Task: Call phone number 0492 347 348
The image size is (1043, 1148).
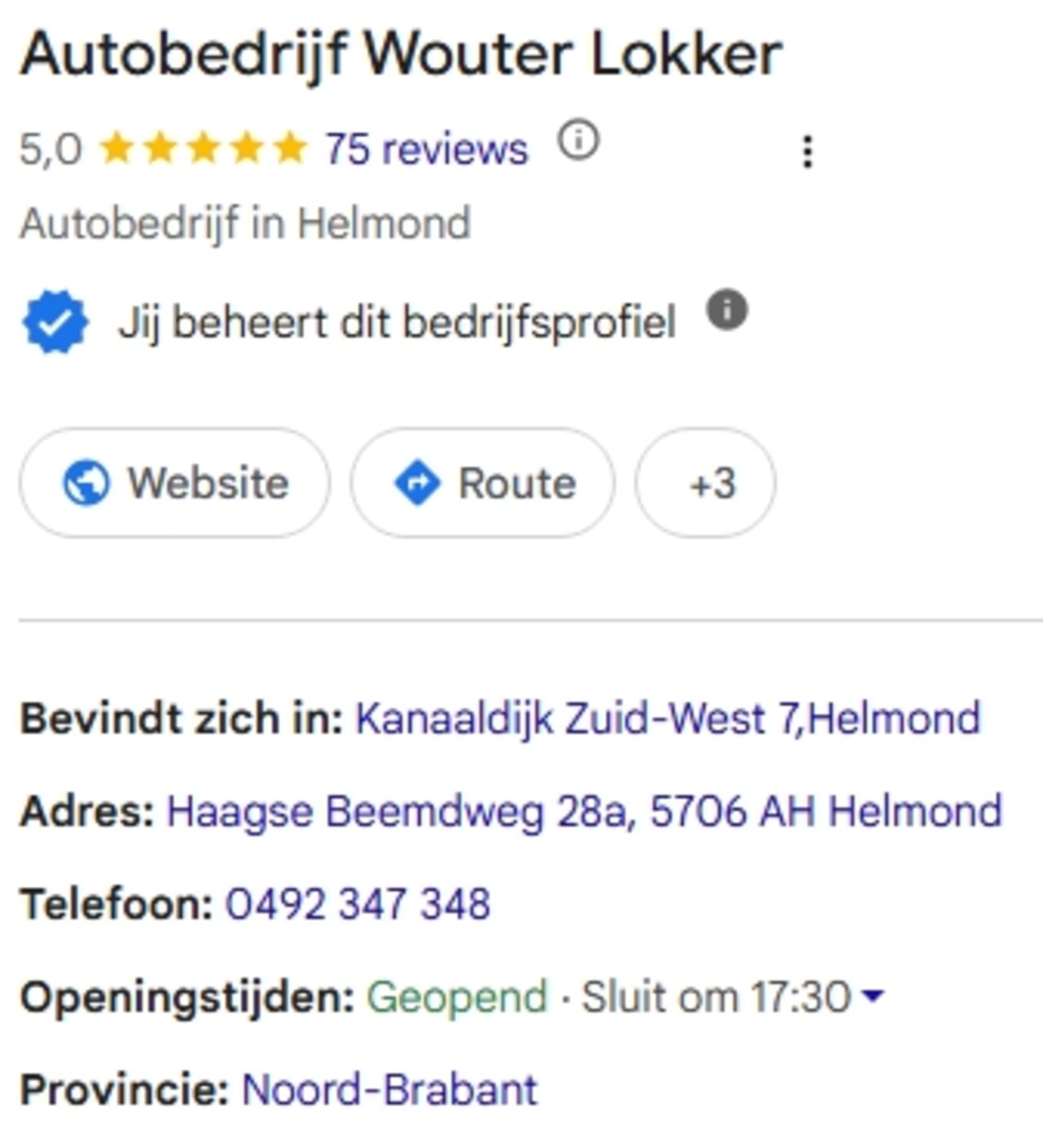Action: click(358, 904)
